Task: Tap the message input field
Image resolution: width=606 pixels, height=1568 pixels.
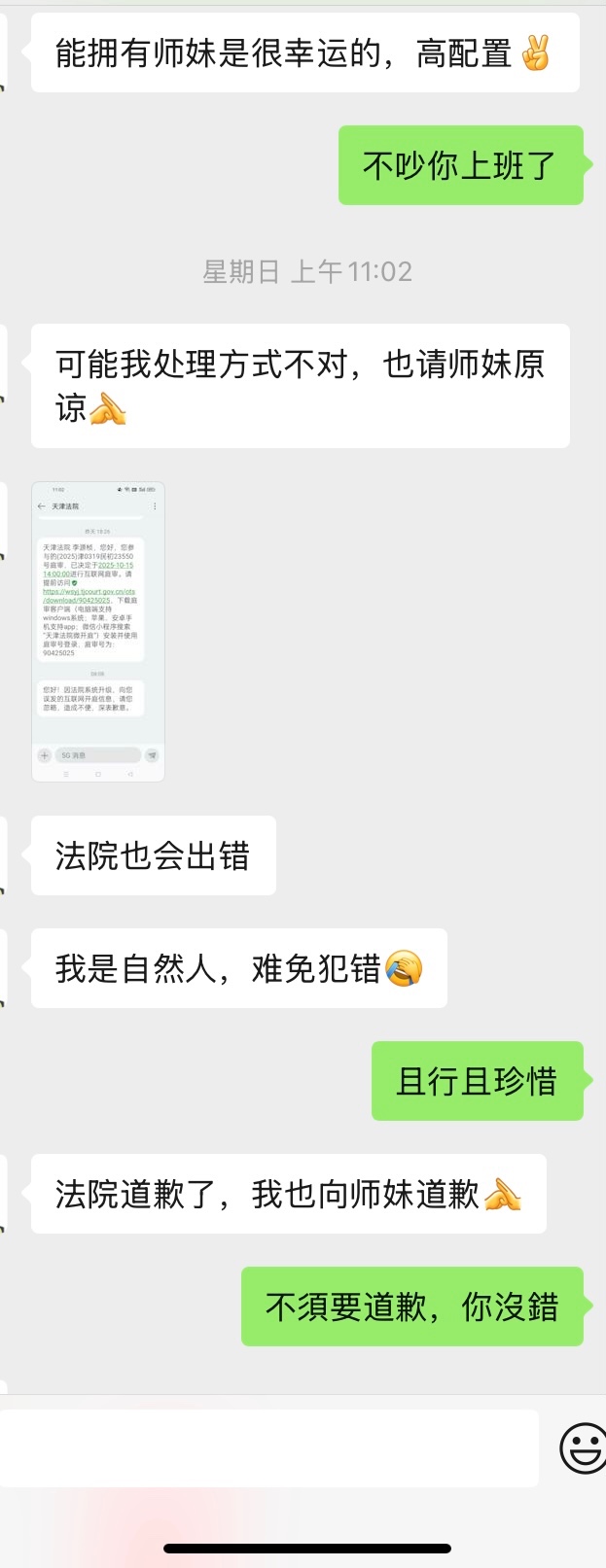Action: pyautogui.click(x=268, y=1447)
